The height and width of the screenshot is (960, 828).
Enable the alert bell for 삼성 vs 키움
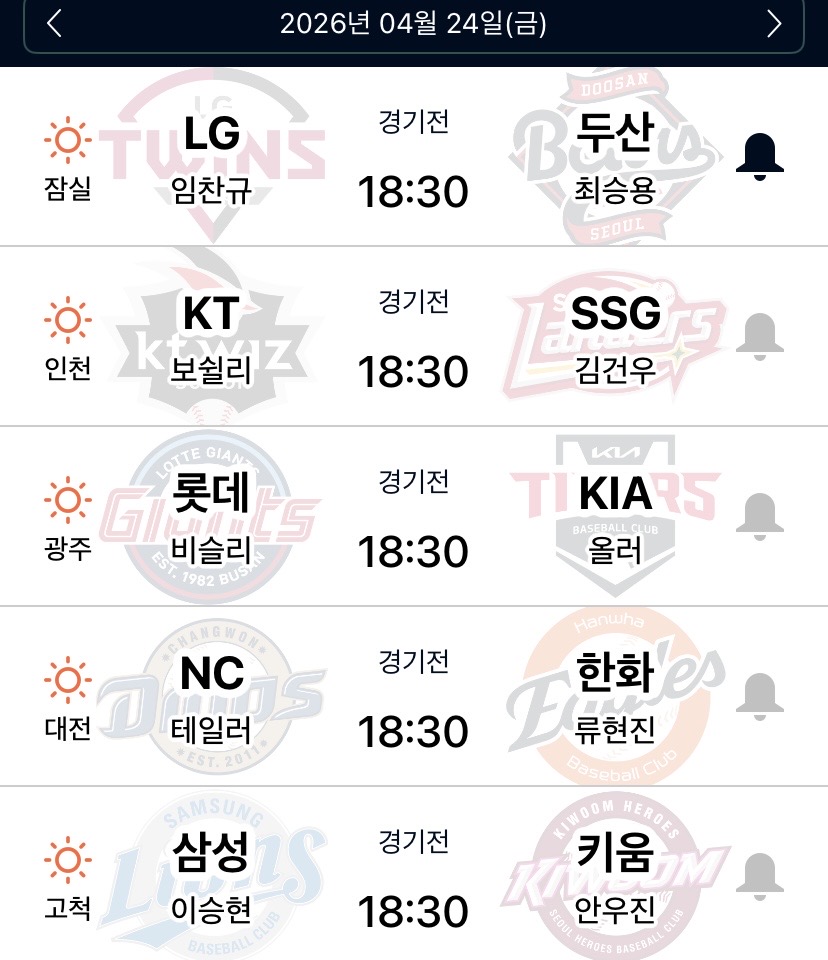759,876
